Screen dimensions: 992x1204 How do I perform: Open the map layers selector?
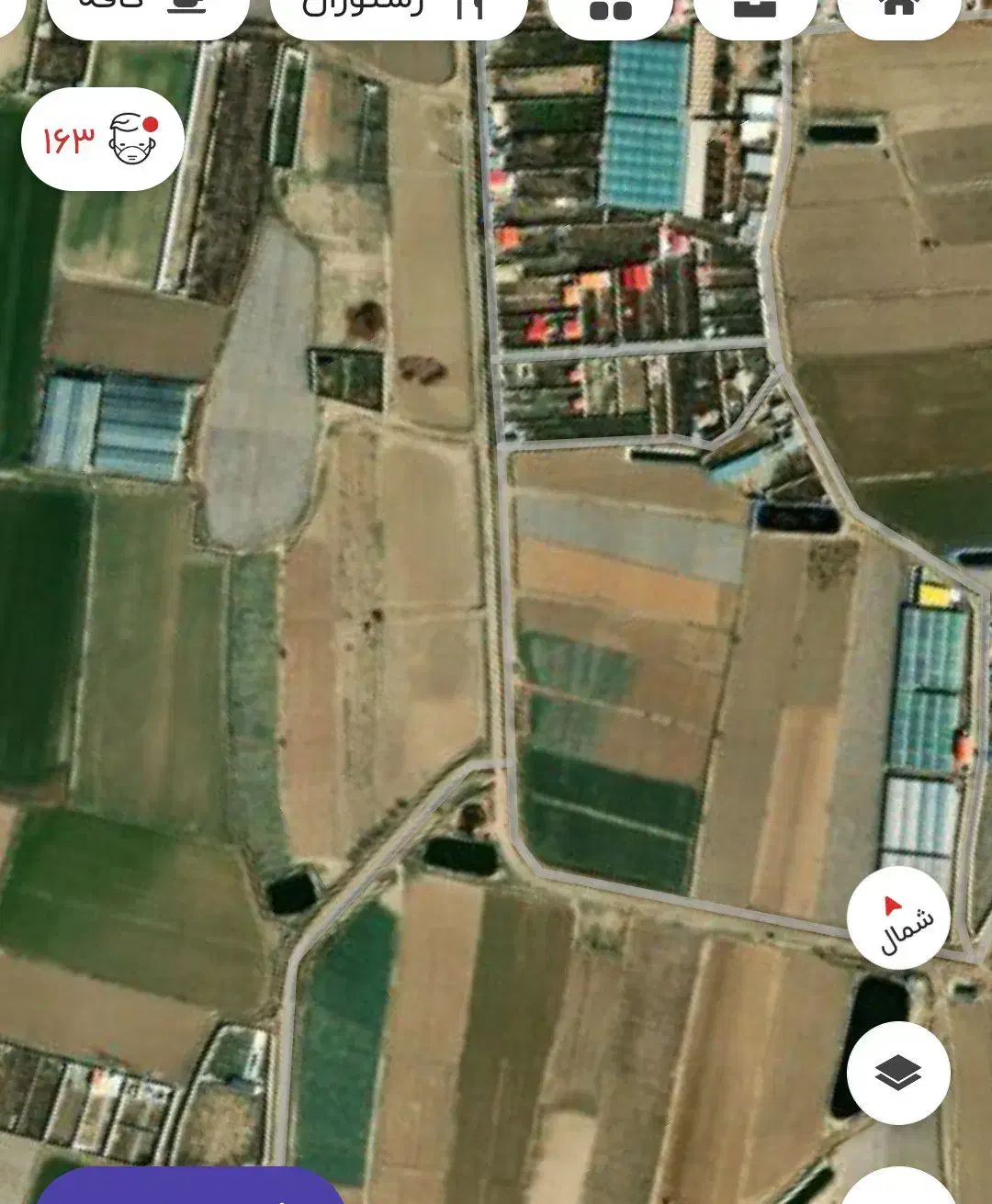(898, 1073)
